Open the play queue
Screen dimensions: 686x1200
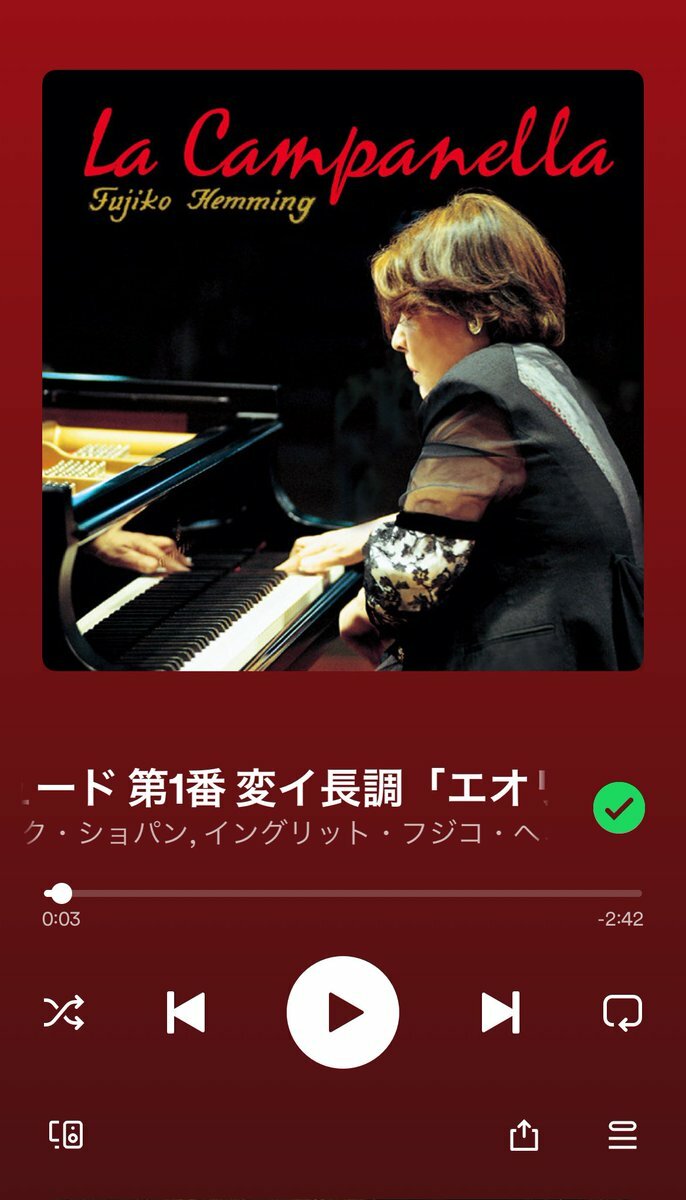[622, 1135]
